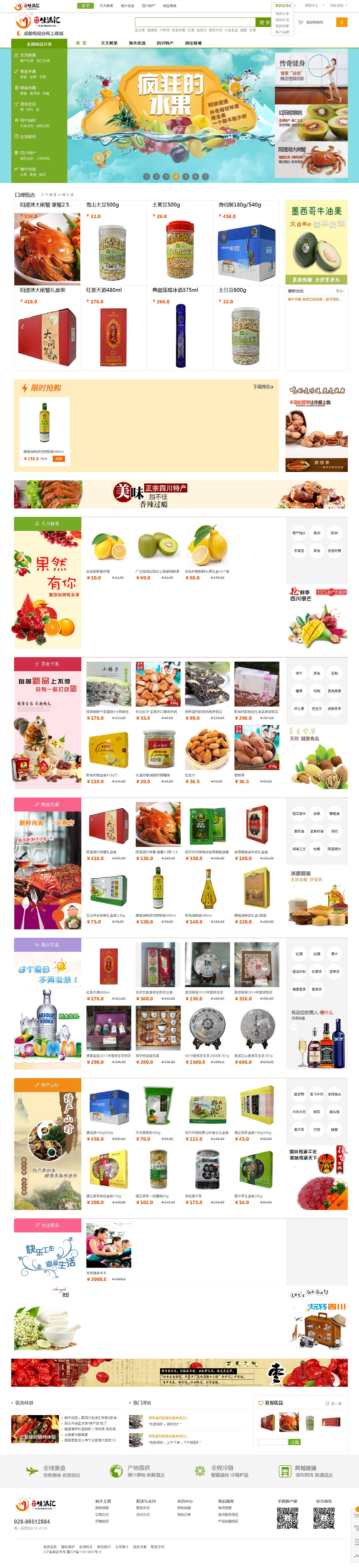
Task: Open the 帮助中心 help menu
Action: pos(312,5)
